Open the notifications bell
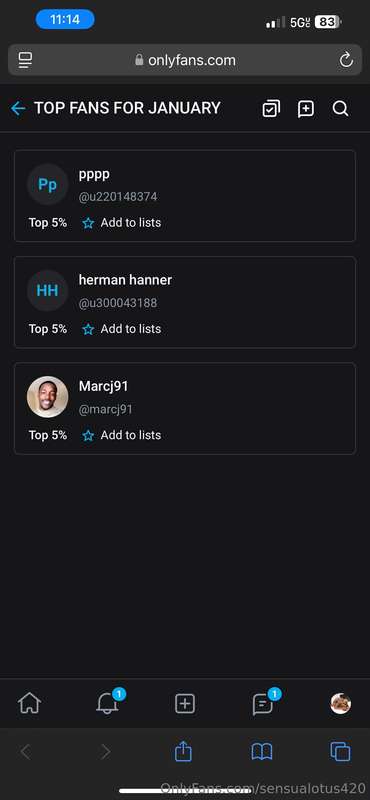Image resolution: width=370 pixels, height=800 pixels. point(107,704)
